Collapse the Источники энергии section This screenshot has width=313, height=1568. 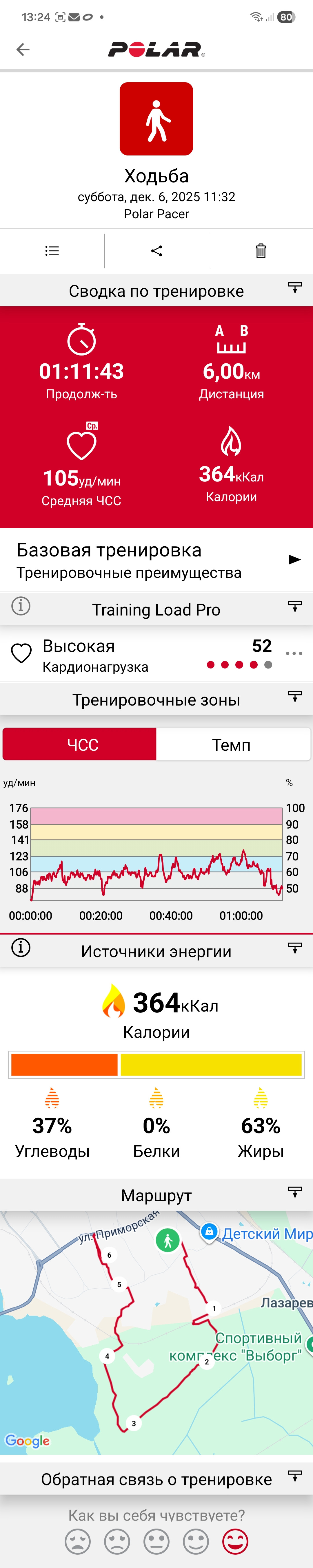pyautogui.click(x=295, y=948)
